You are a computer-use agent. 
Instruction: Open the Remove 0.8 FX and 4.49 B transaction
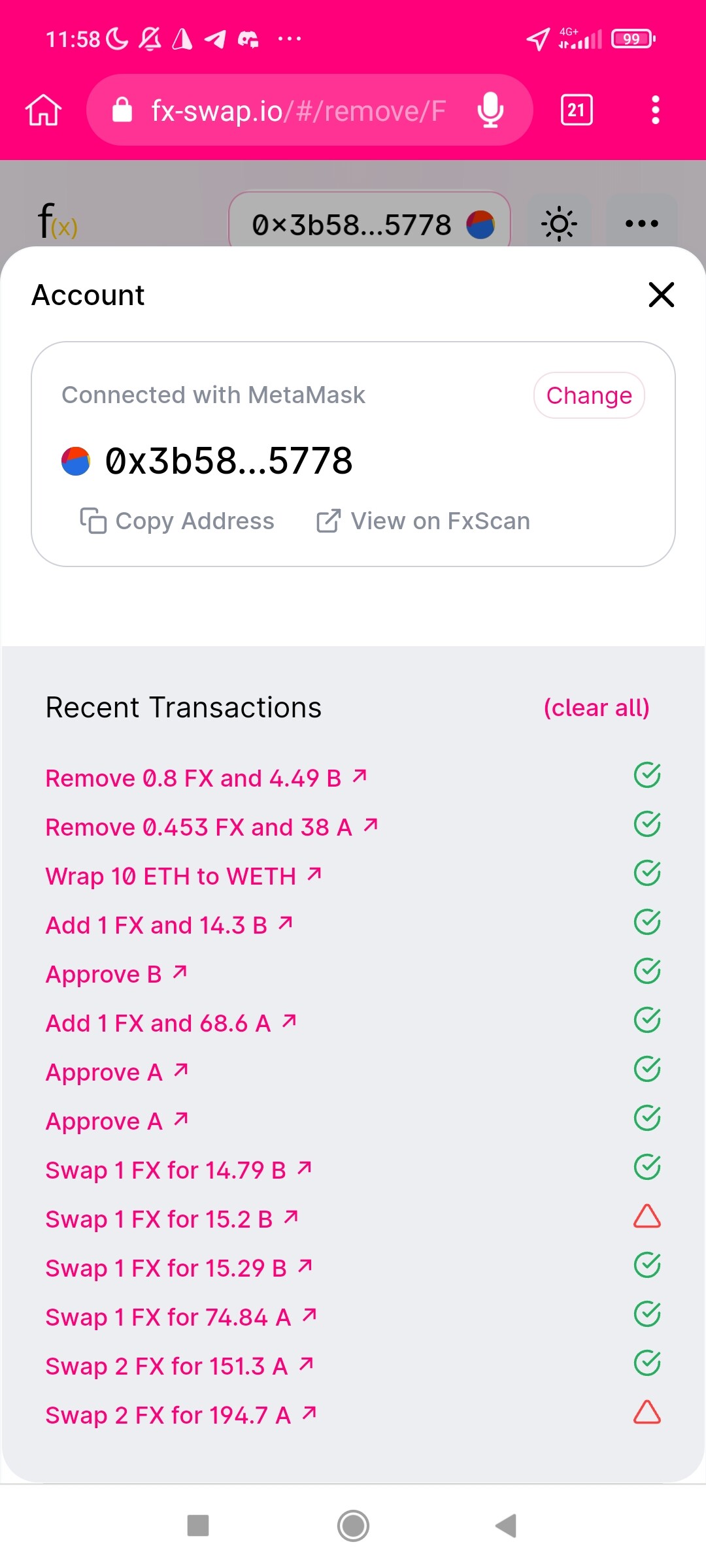coord(207,778)
